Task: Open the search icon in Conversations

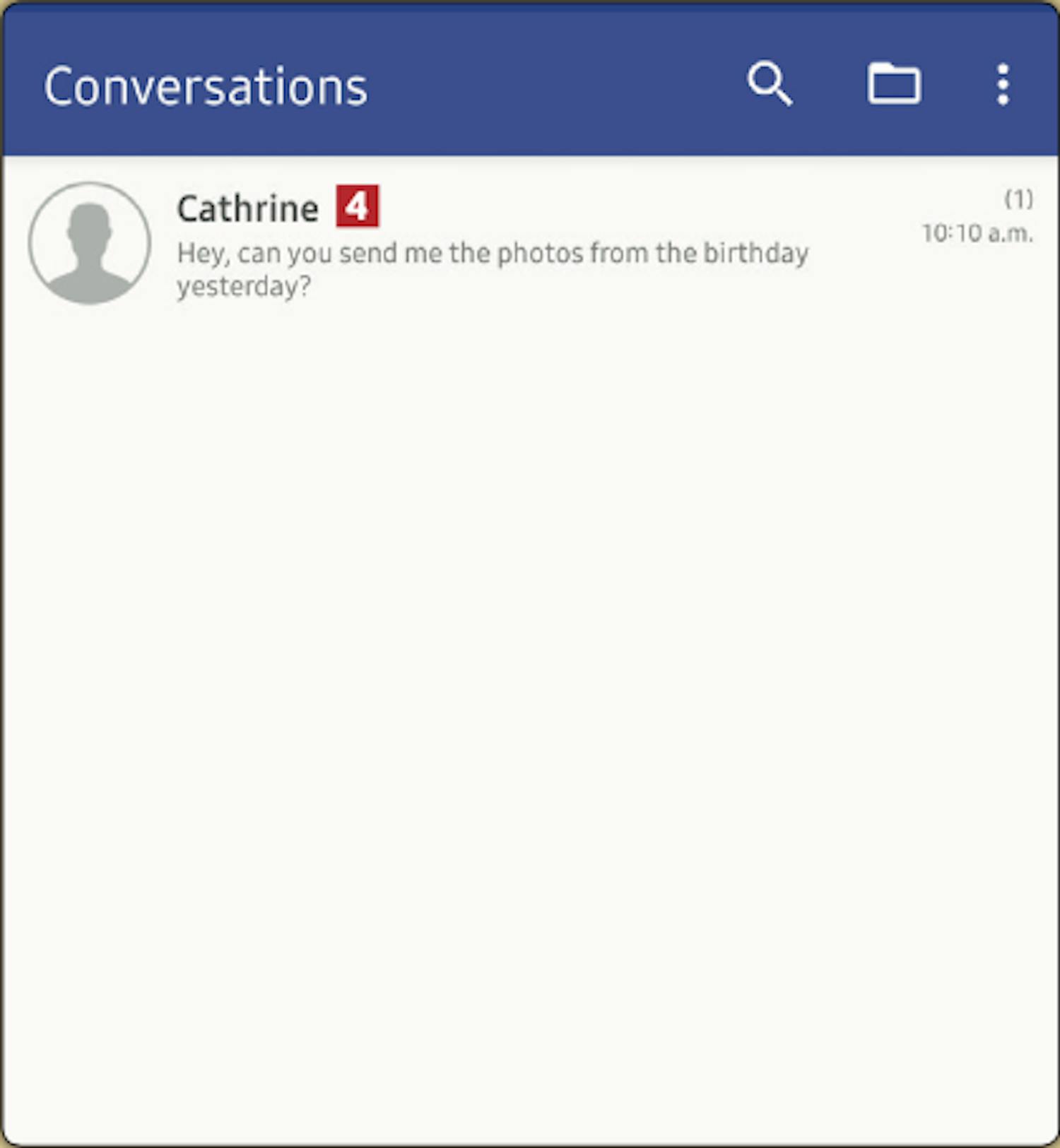Action: tap(769, 84)
